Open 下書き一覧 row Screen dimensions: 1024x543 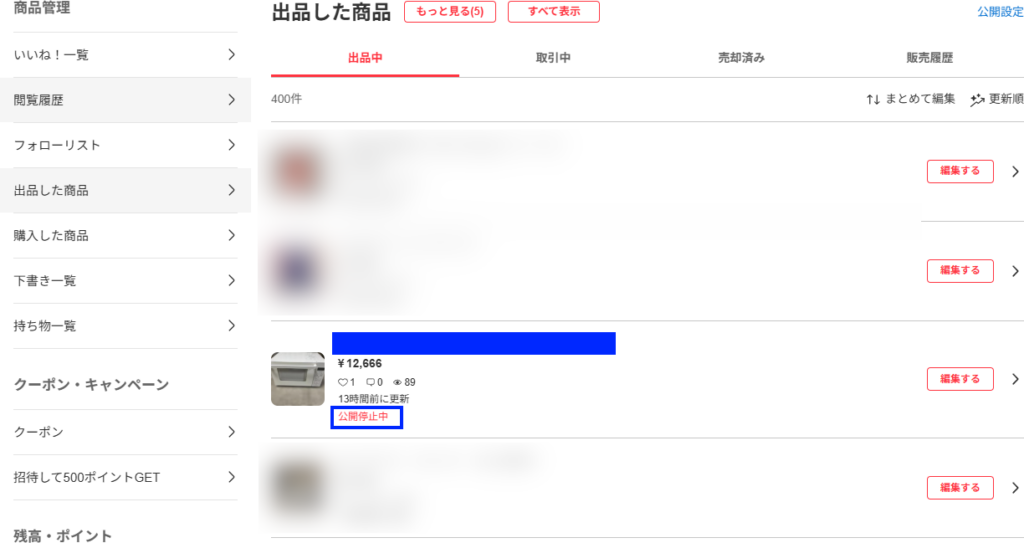click(x=124, y=281)
